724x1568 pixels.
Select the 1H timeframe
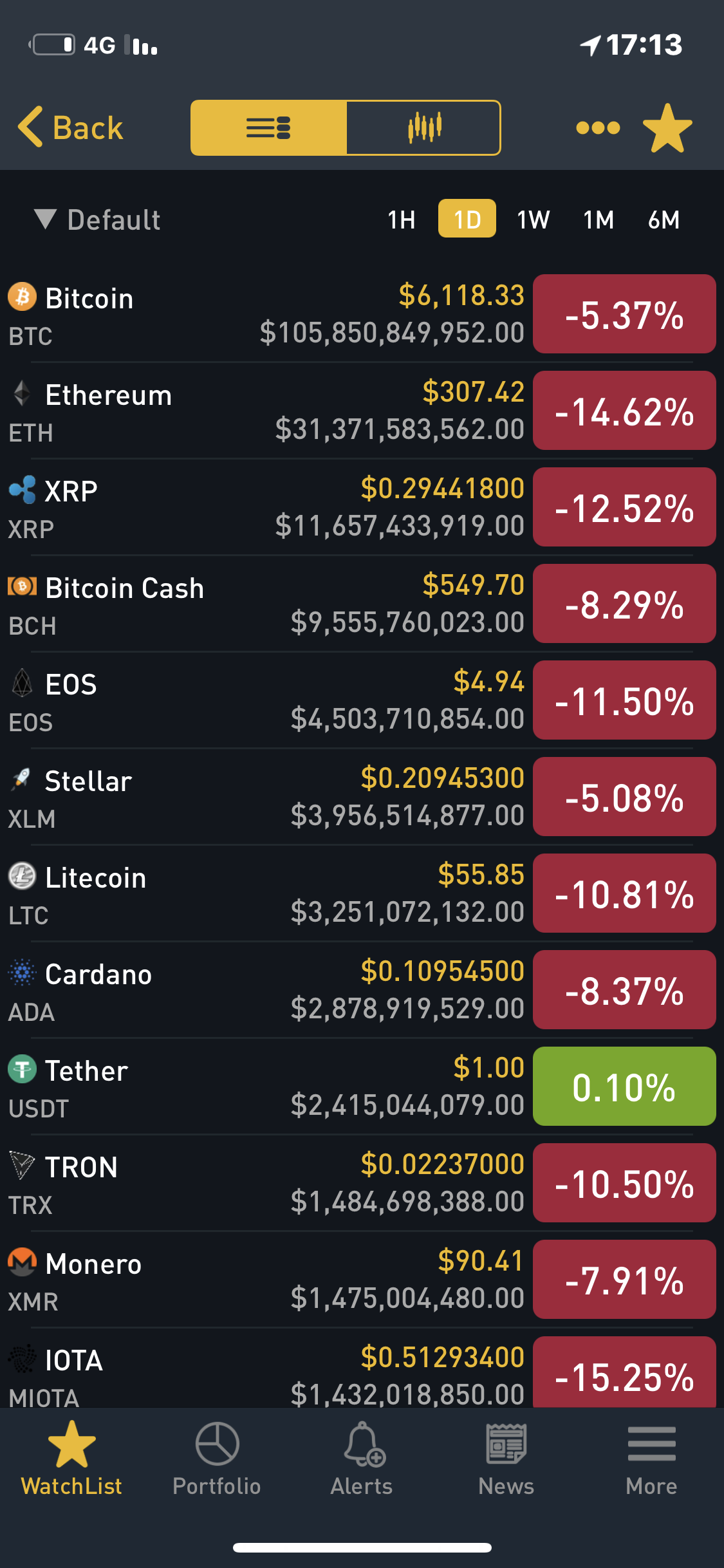[402, 219]
